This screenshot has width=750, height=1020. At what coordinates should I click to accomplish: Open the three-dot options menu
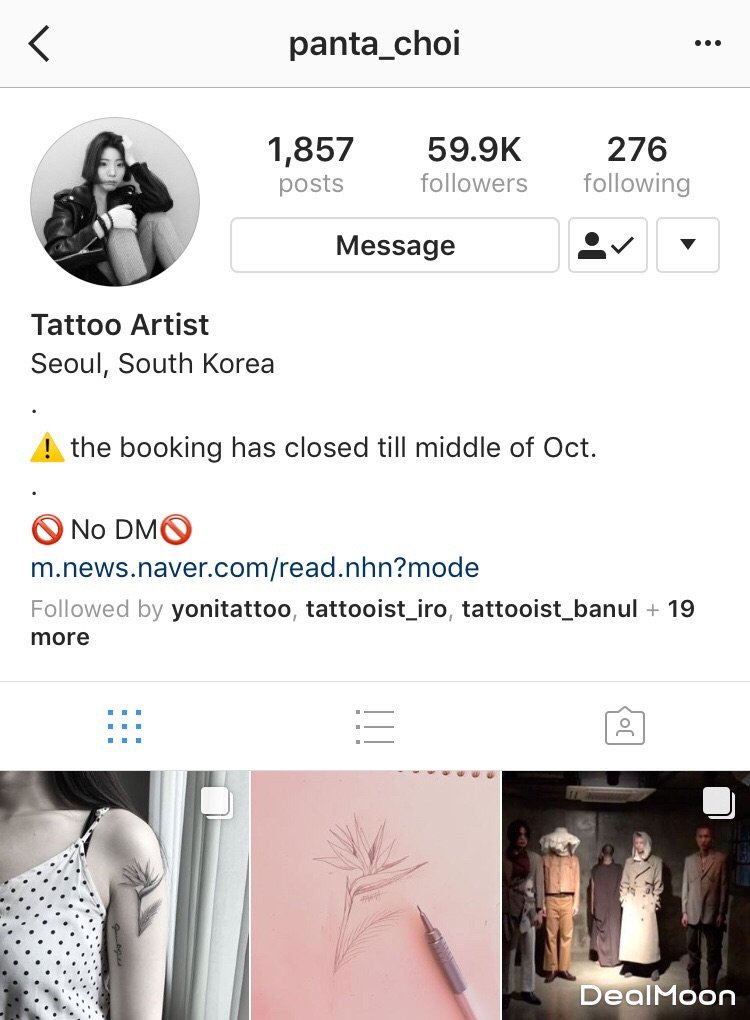click(x=707, y=44)
